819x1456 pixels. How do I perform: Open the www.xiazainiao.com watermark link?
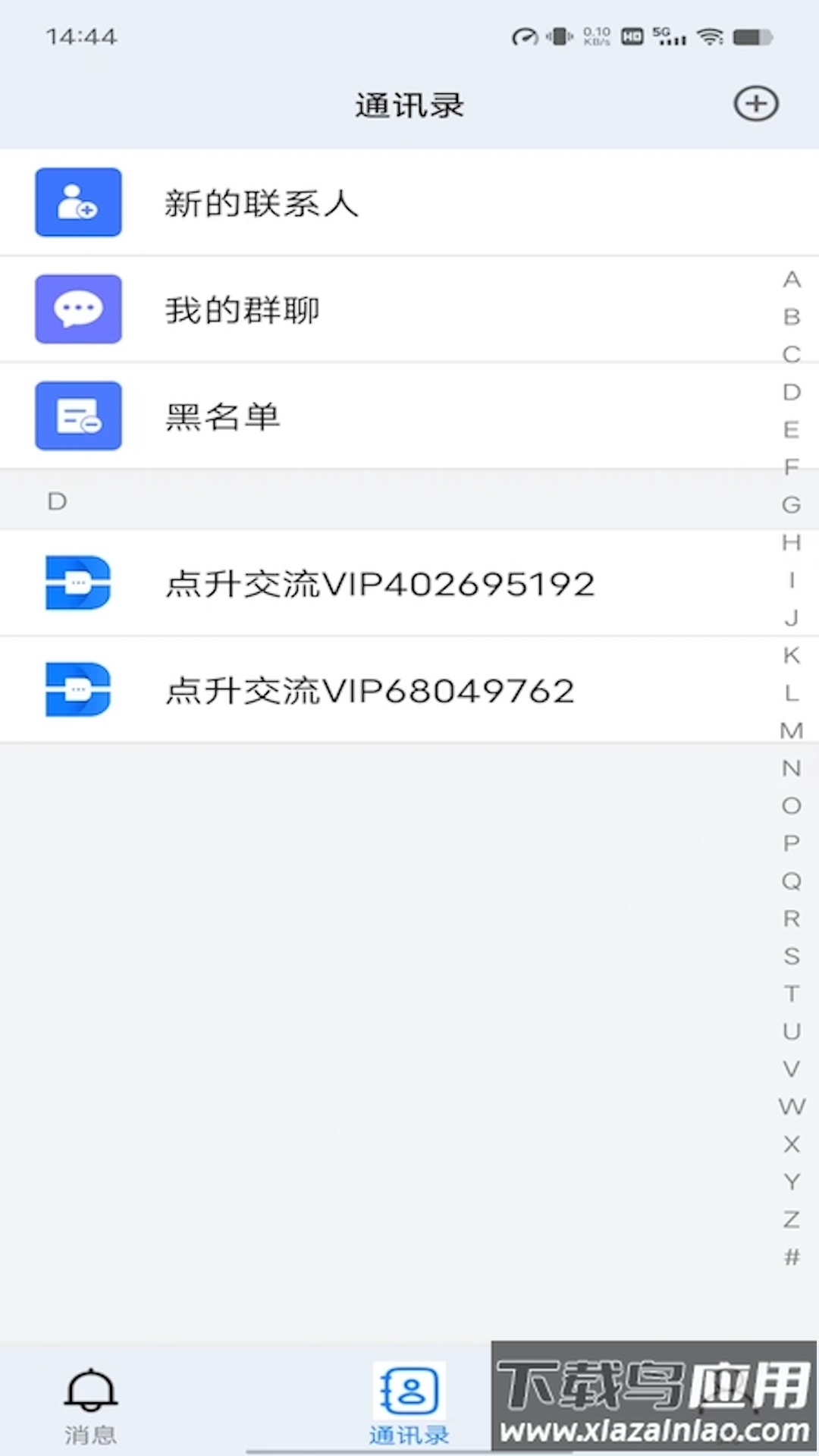pos(654,1432)
